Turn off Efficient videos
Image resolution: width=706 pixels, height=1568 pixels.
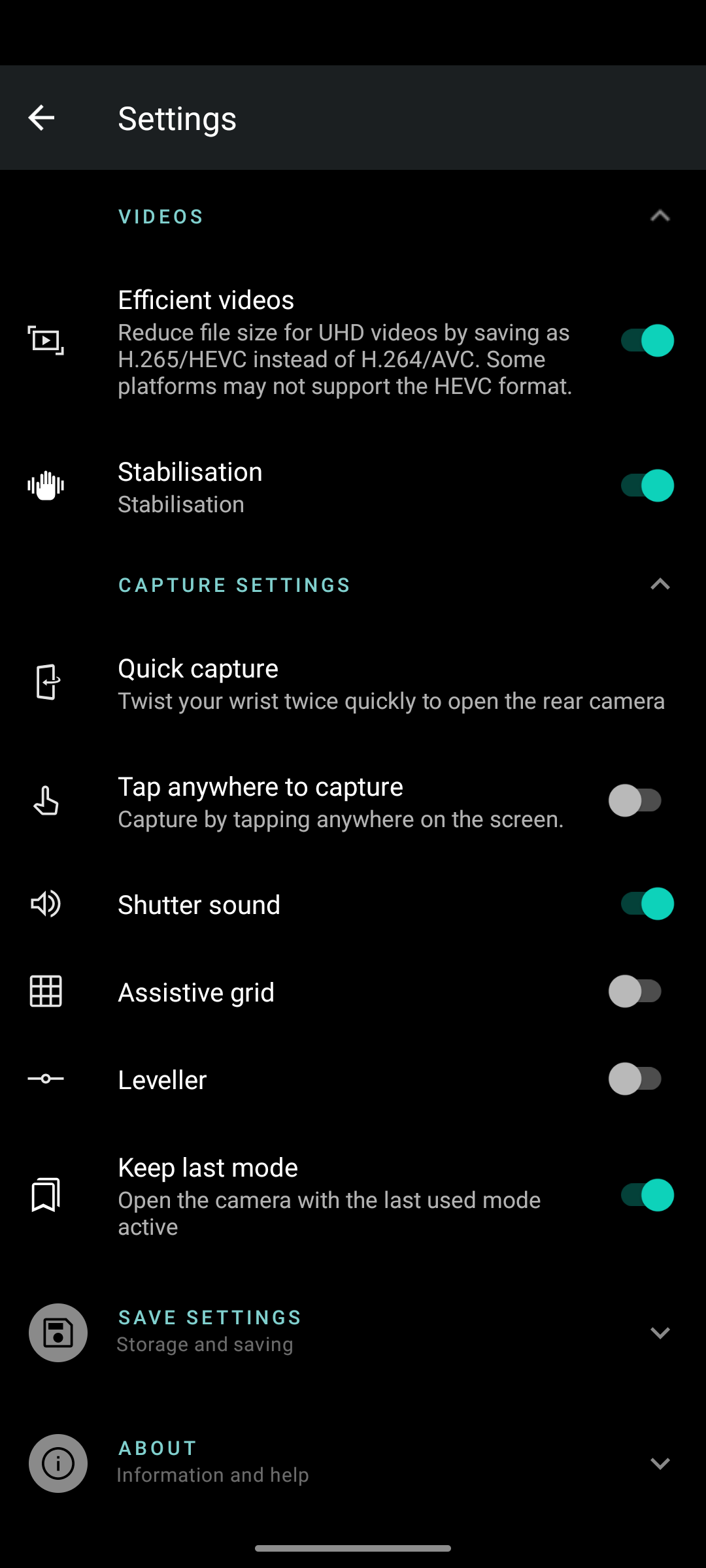(647, 340)
